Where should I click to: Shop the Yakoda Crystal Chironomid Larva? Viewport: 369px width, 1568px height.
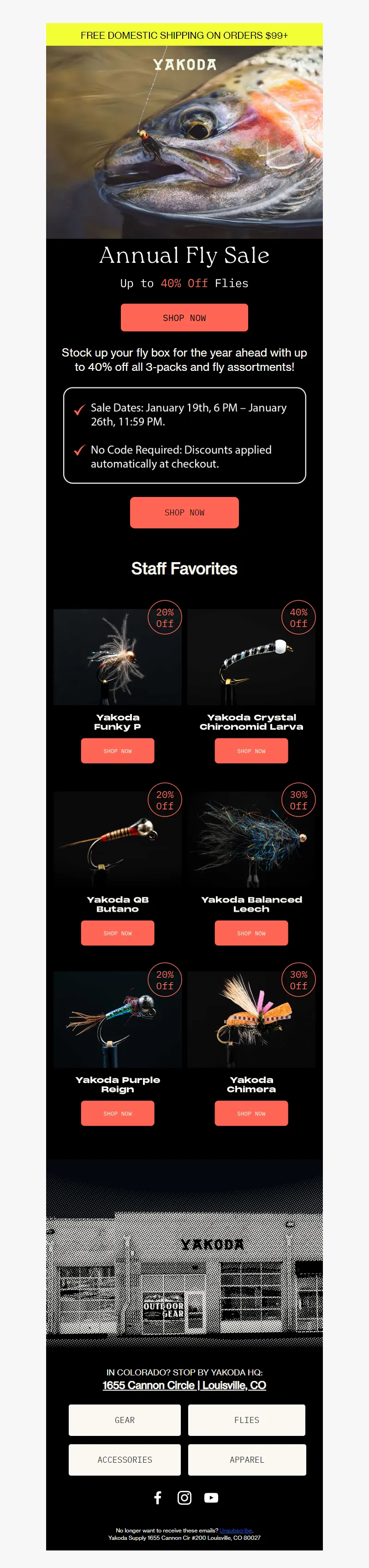pos(251,751)
